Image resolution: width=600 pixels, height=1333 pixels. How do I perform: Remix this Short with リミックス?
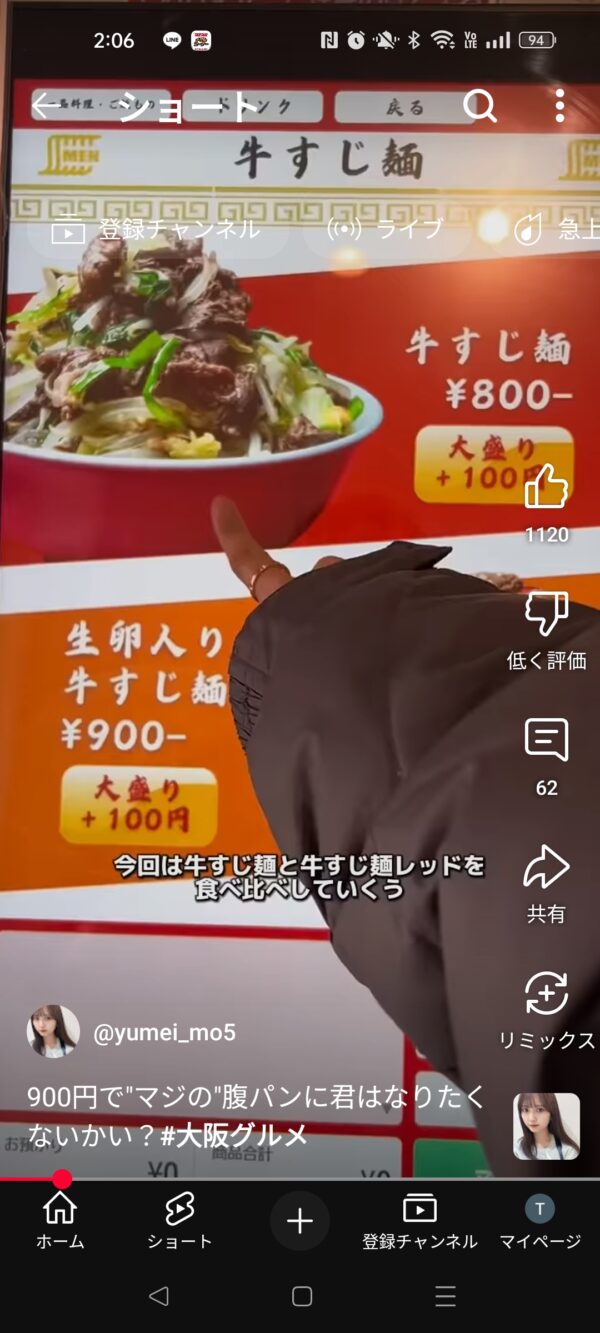[x=546, y=994]
